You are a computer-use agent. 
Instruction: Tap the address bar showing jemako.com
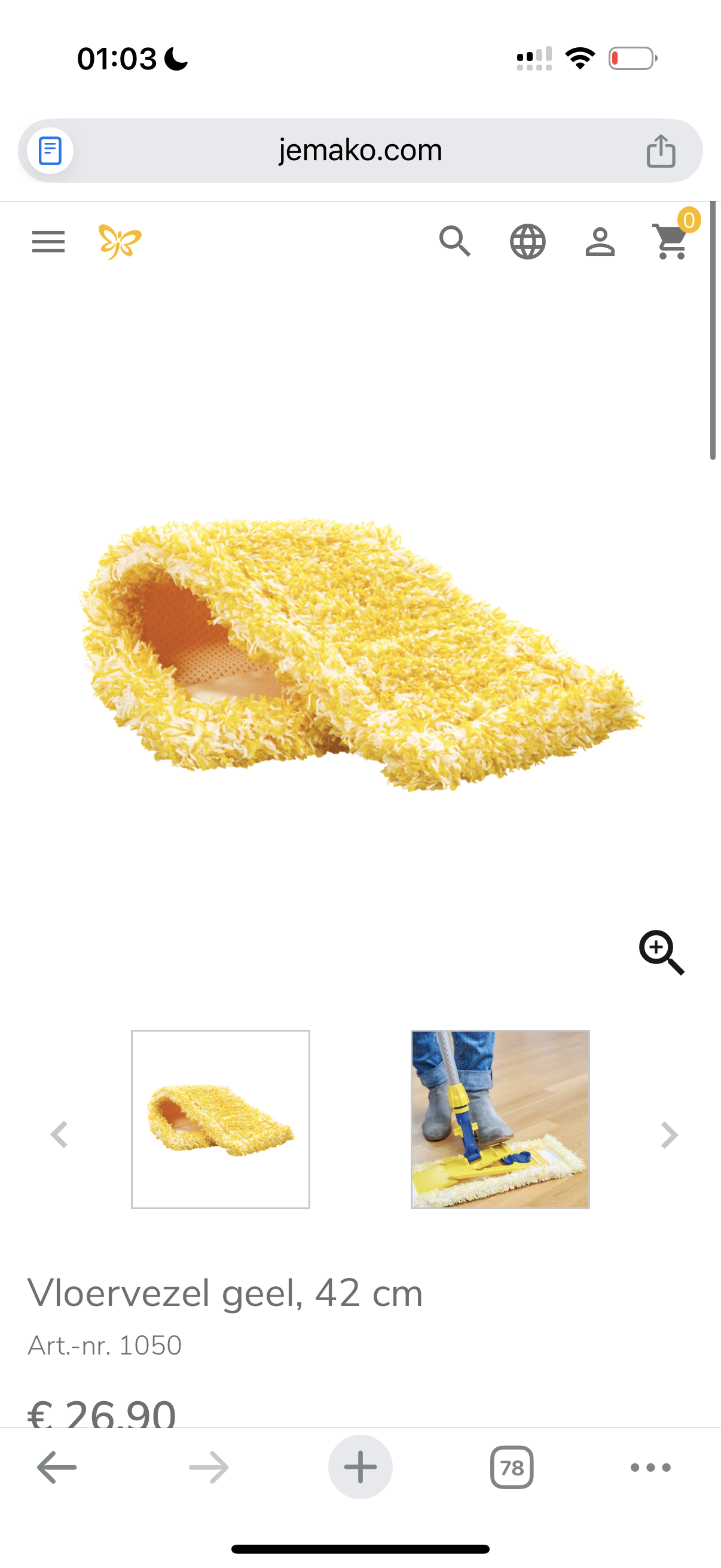click(360, 150)
